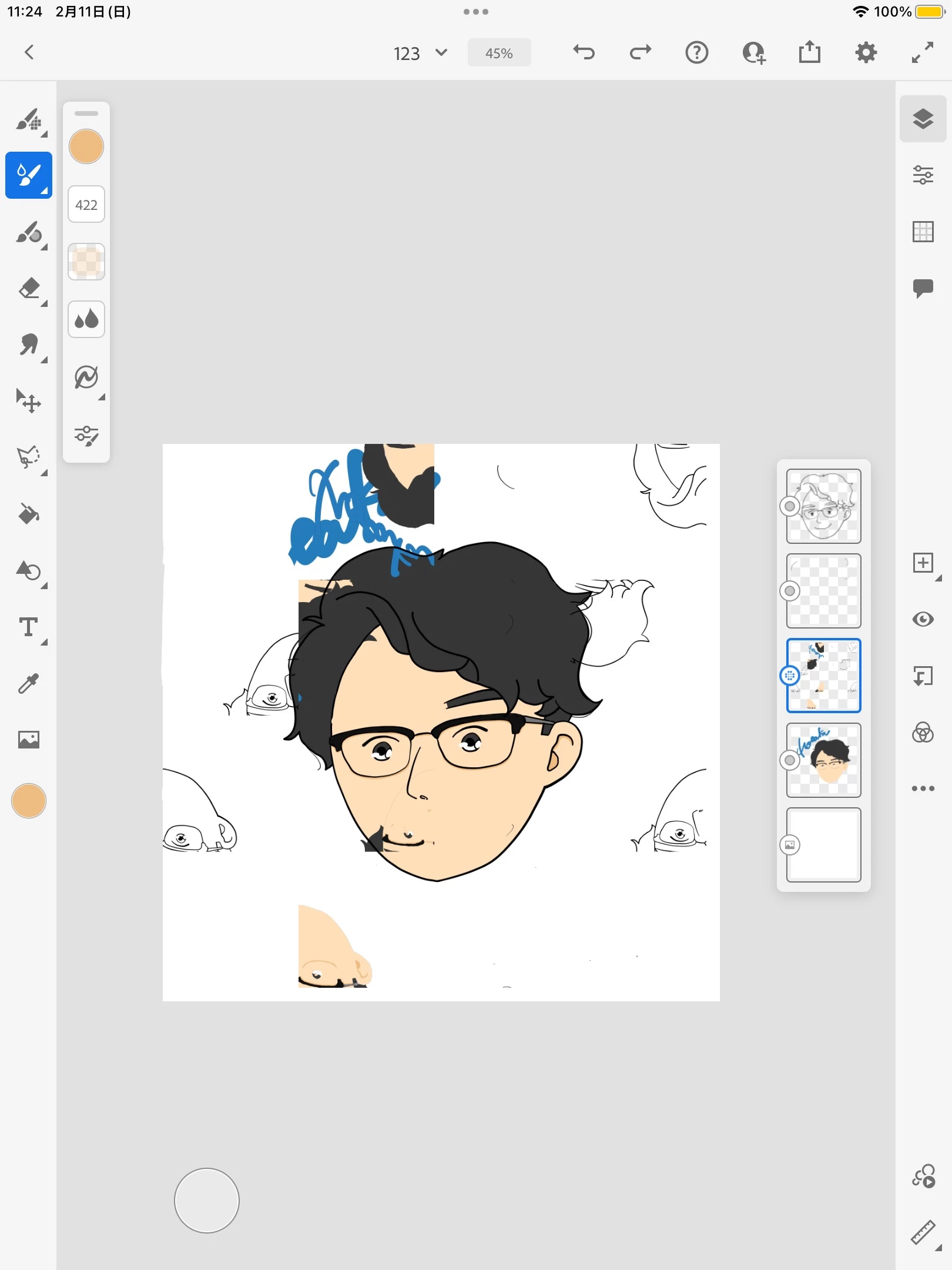Open app settings gear
The image size is (952, 1270).
point(866,52)
